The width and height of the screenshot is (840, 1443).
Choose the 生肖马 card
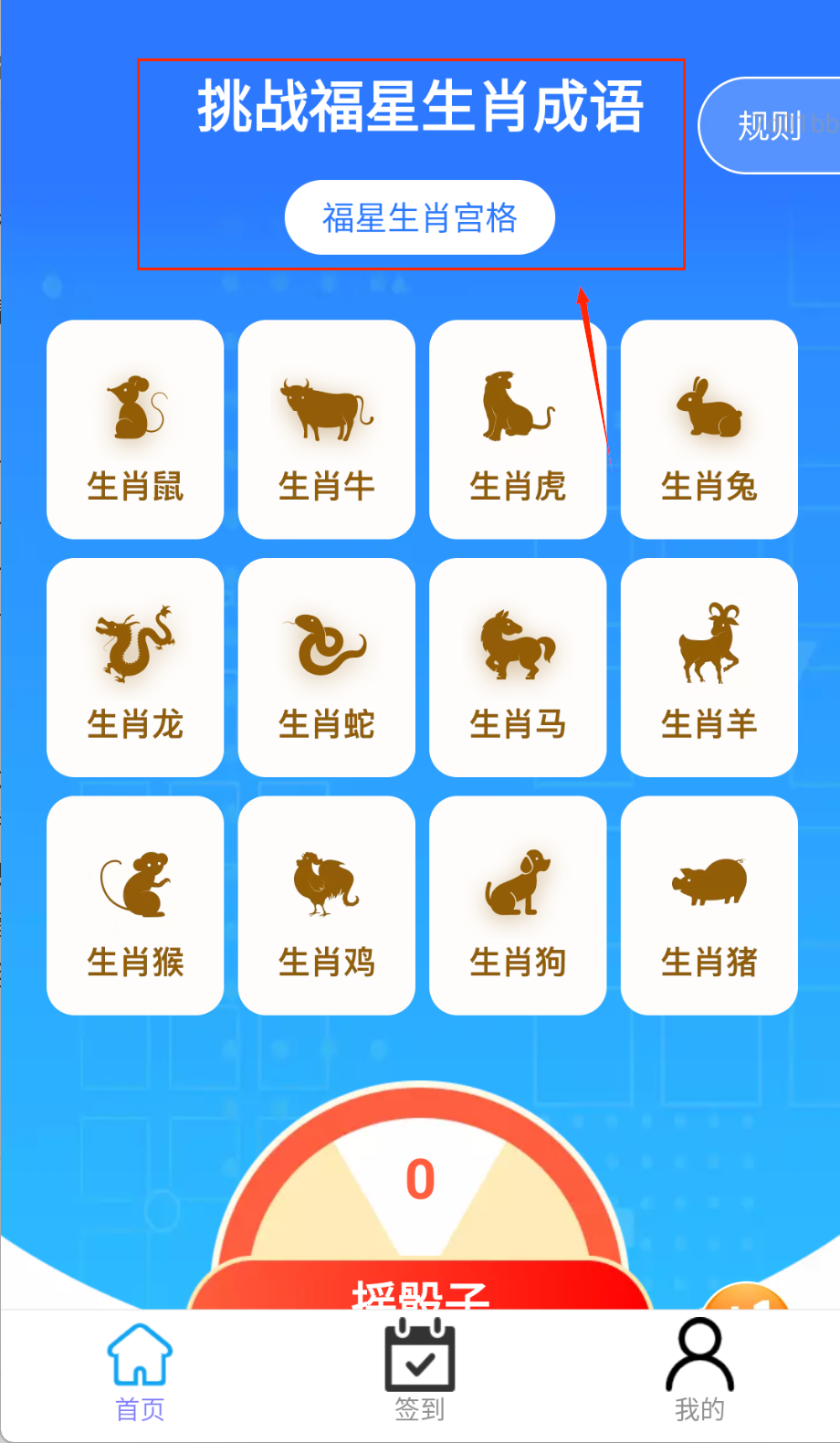point(518,668)
